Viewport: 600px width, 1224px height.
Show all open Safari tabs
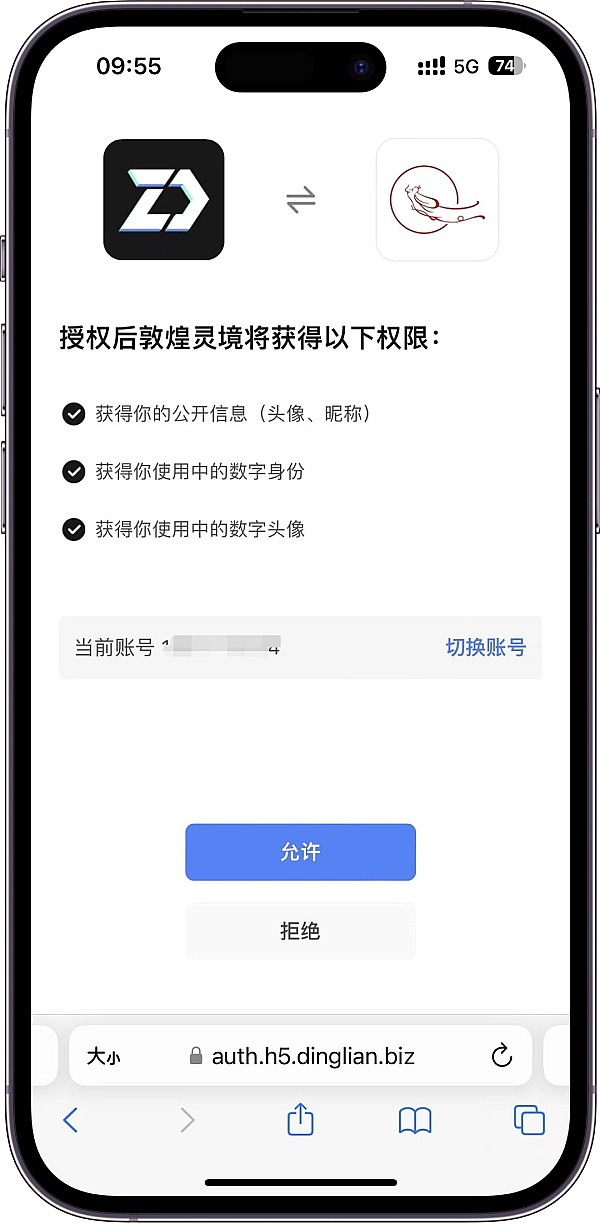[x=529, y=1120]
